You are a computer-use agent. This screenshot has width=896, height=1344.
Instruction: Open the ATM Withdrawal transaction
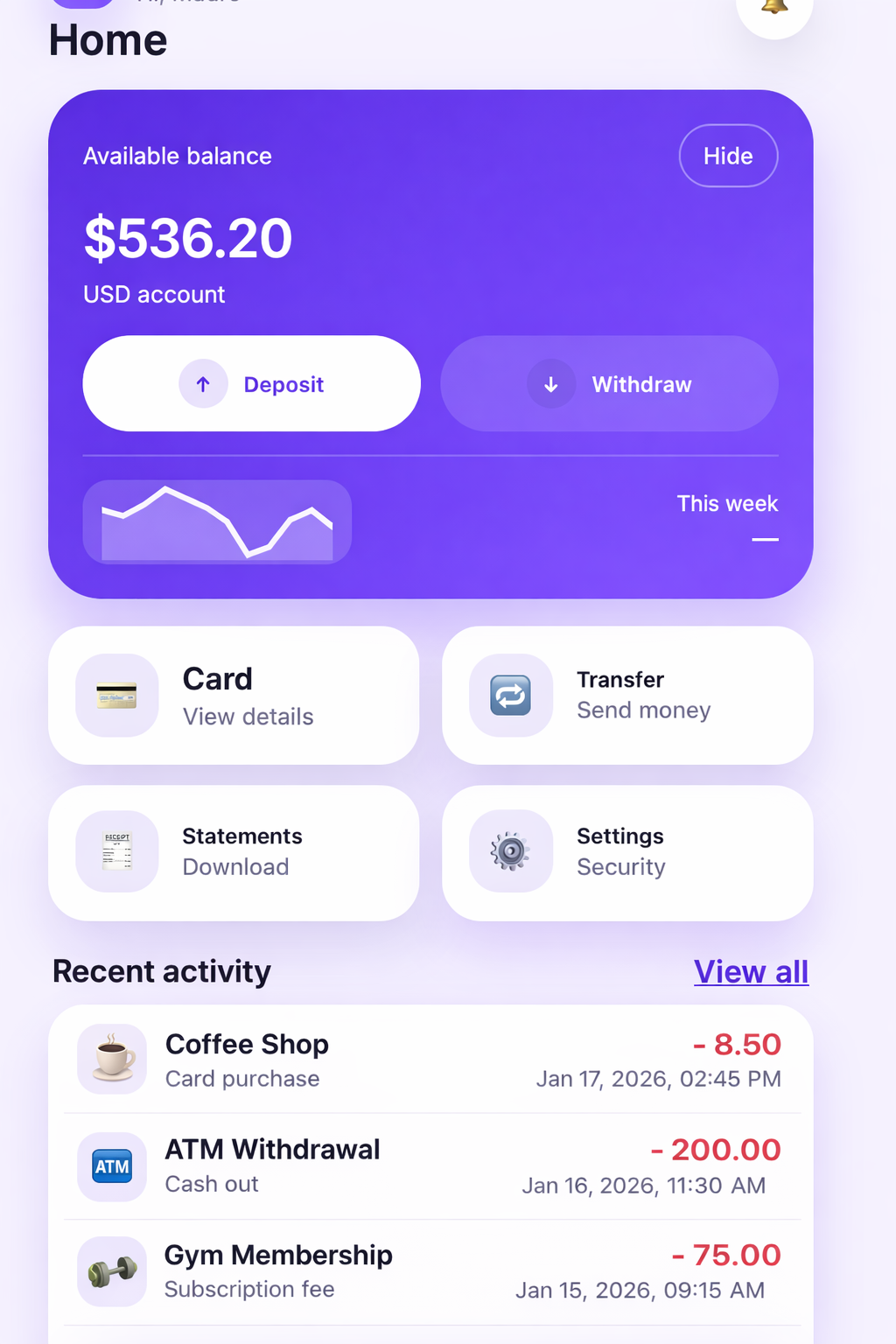(430, 1166)
